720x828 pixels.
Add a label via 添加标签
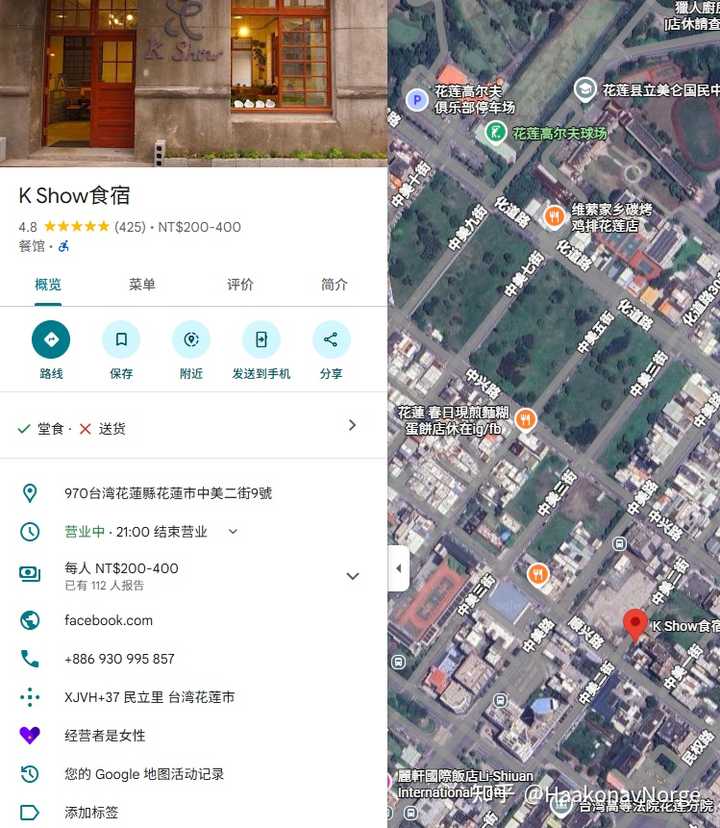[91, 812]
